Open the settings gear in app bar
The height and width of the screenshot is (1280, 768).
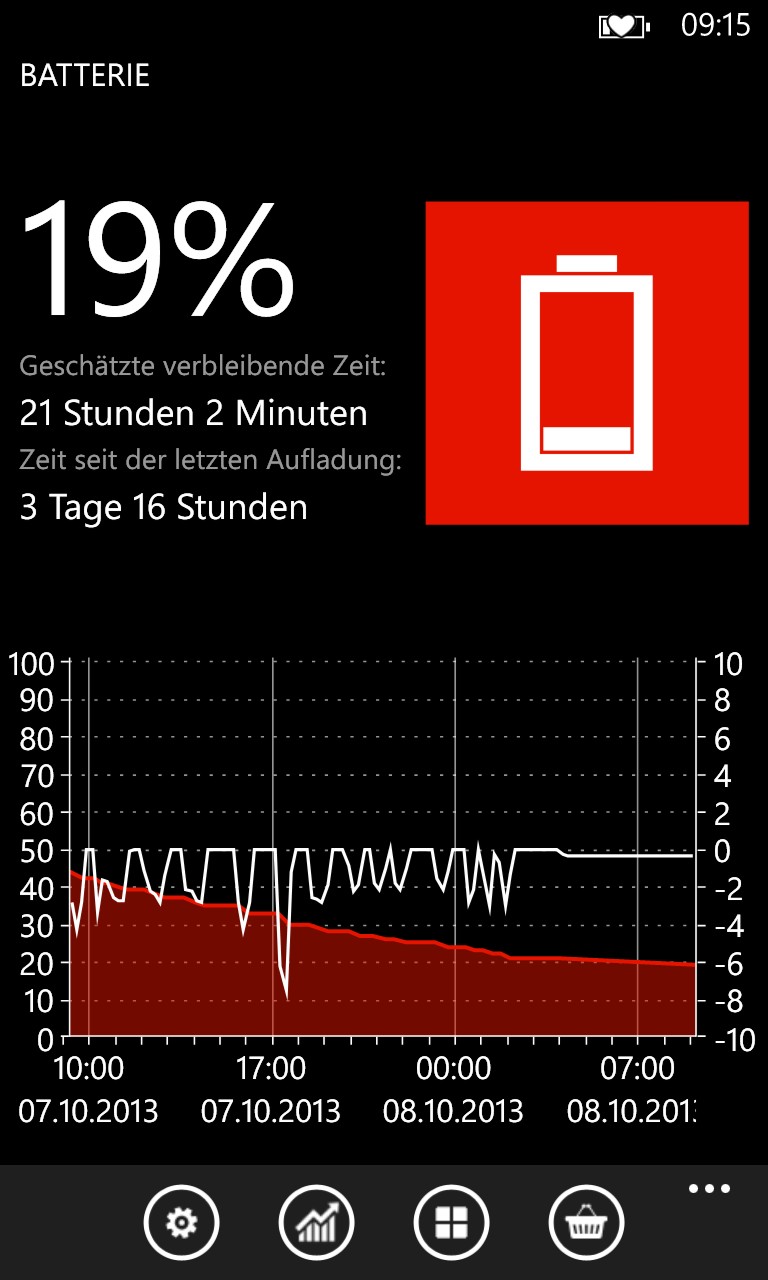(181, 1222)
